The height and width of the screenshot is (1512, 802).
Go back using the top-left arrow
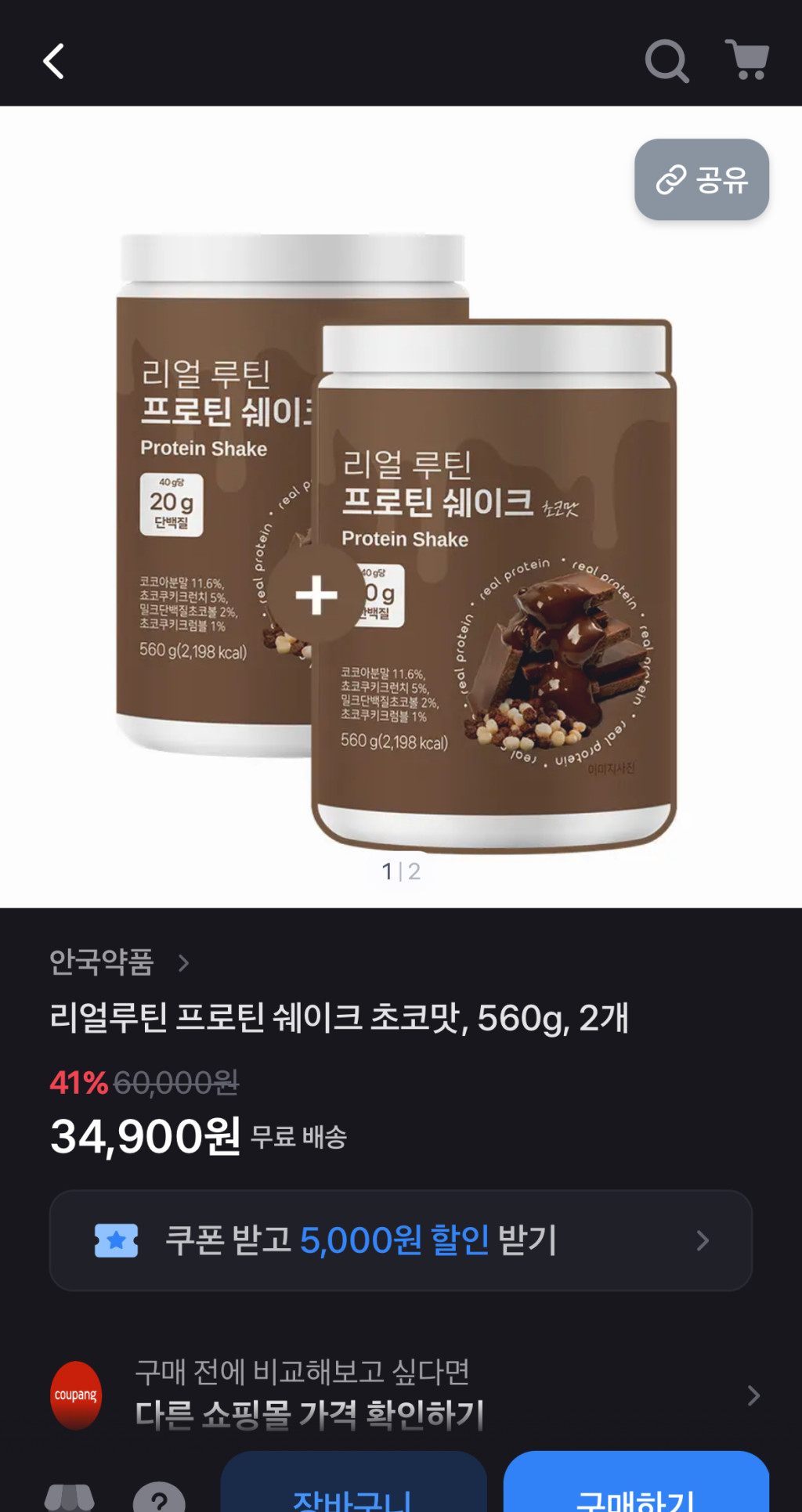53,61
